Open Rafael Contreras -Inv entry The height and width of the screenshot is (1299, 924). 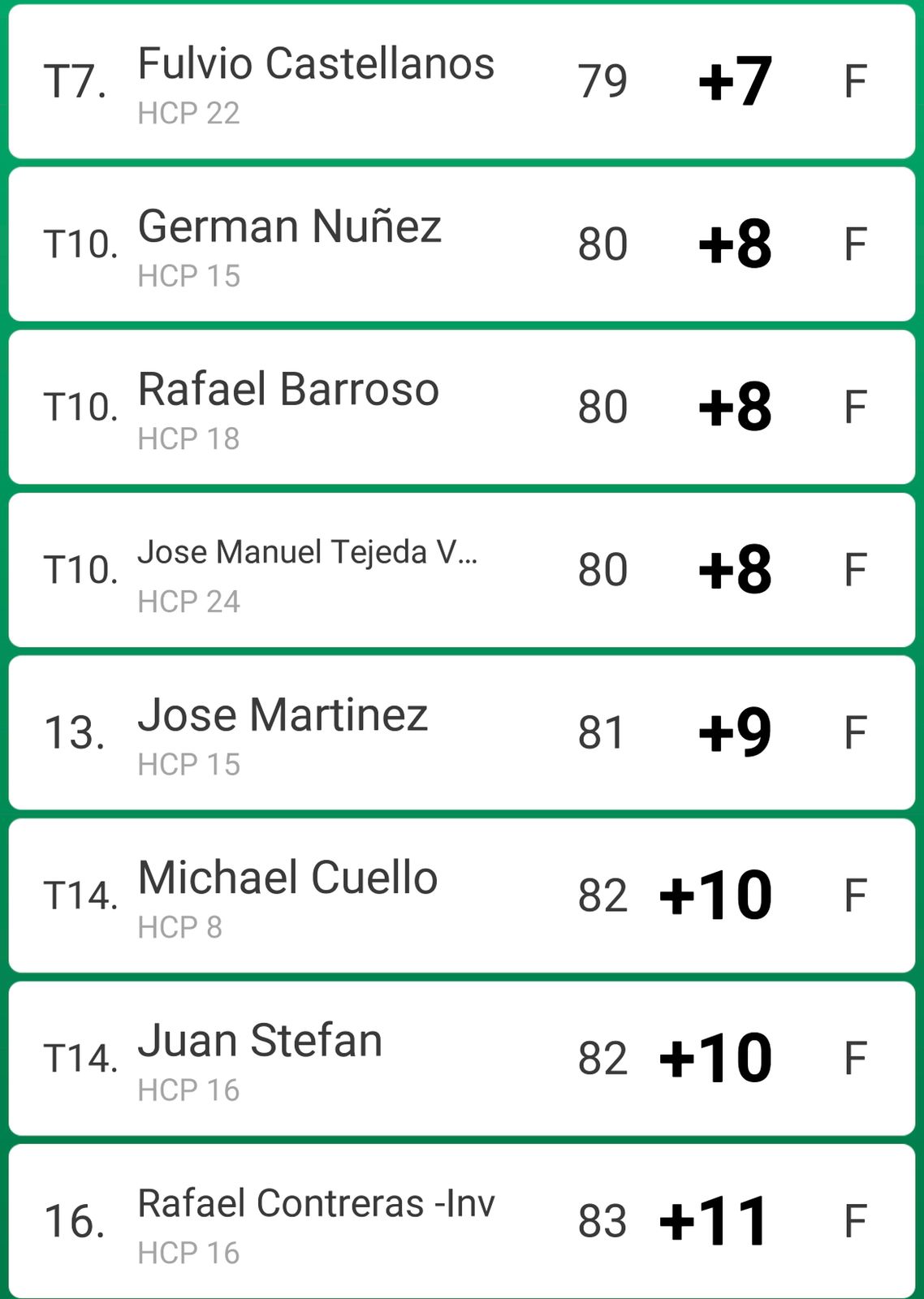coord(462,1221)
